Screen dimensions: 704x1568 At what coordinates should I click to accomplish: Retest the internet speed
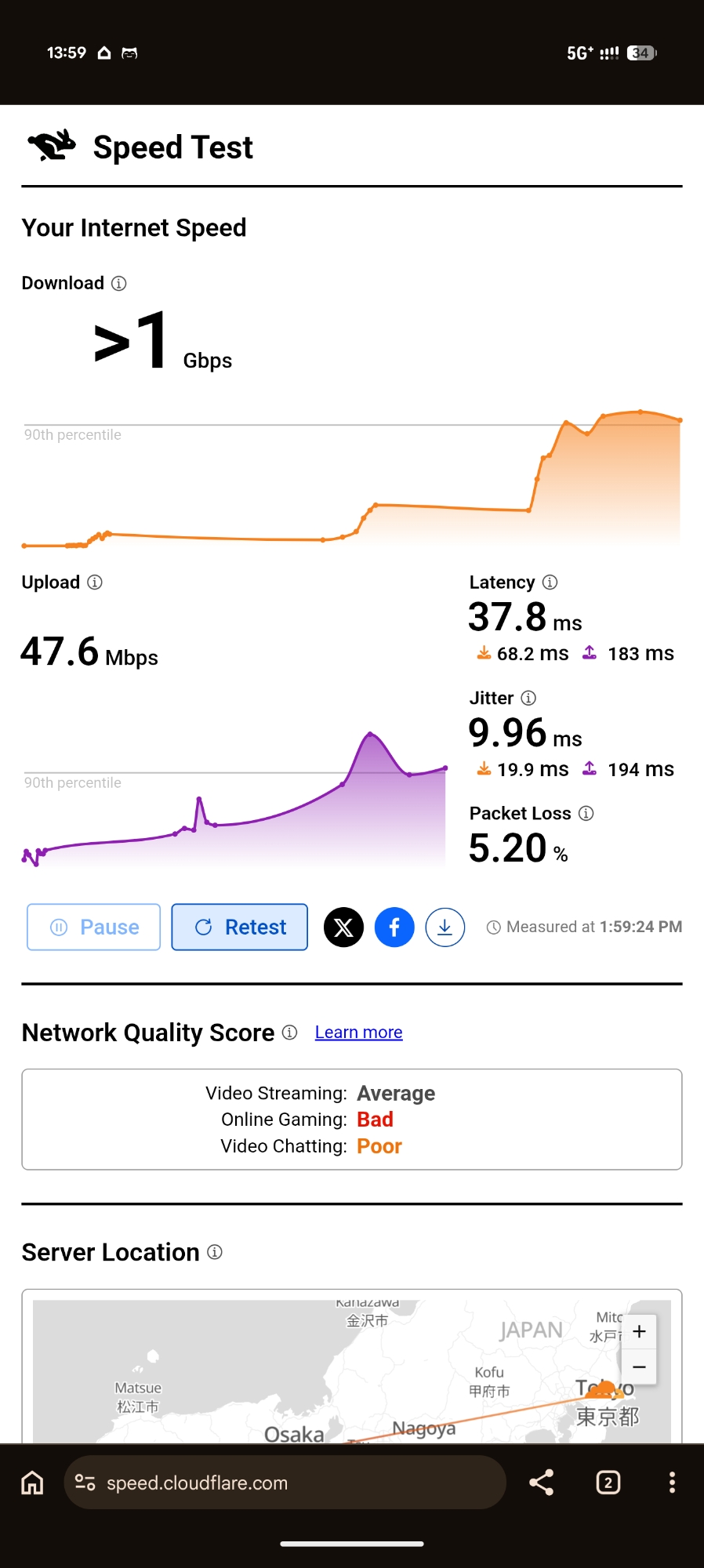click(240, 927)
